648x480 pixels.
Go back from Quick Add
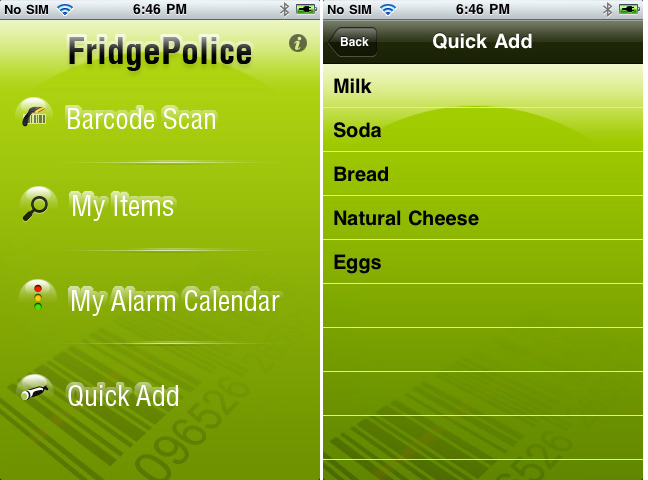coord(353,42)
